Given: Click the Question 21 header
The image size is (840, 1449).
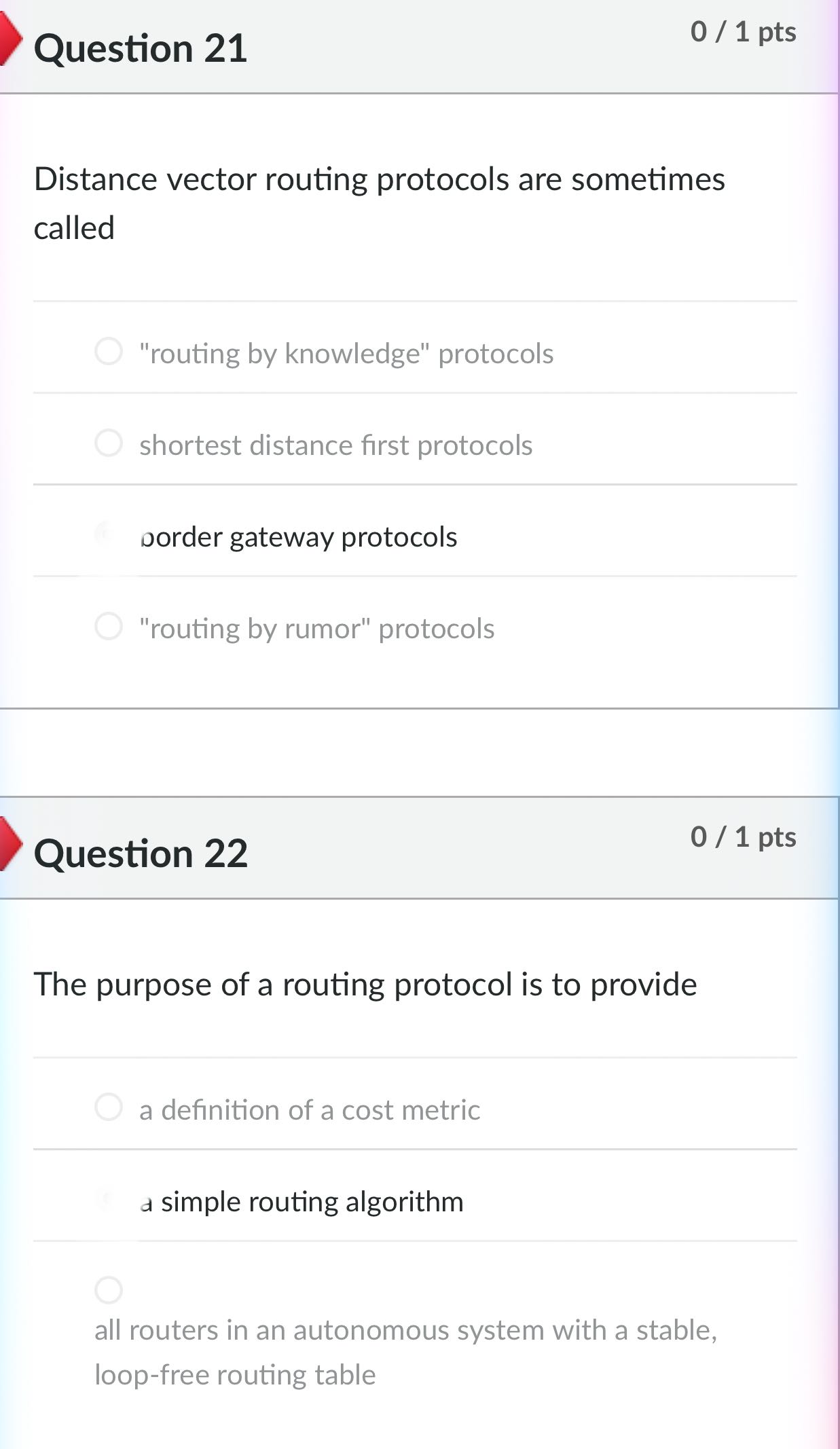Looking at the screenshot, I should pos(141,48).
